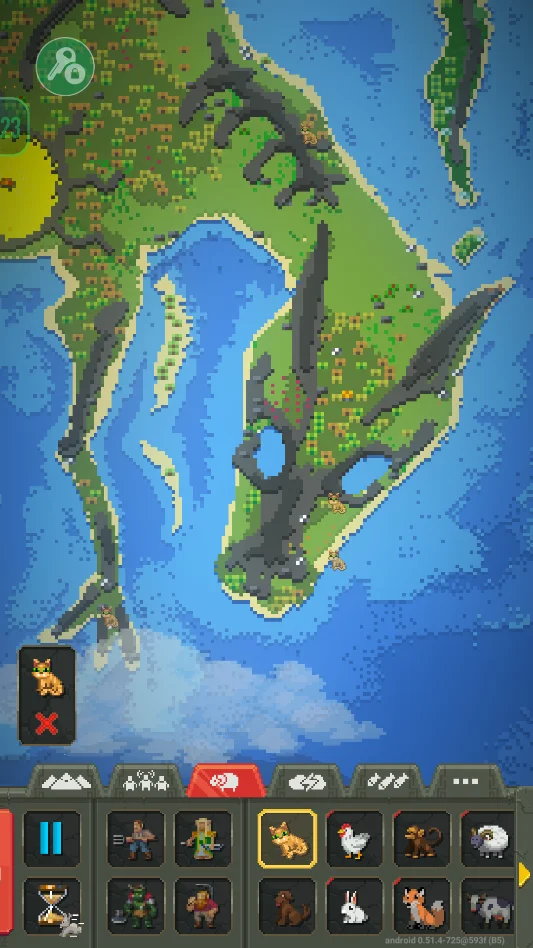Pick the fox spawn tool
The height and width of the screenshot is (948, 533).
coord(422,906)
